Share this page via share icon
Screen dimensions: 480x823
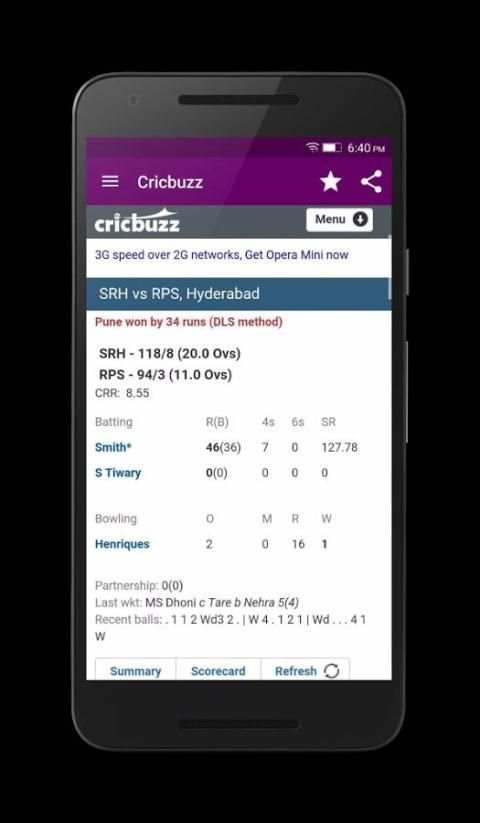[371, 182]
